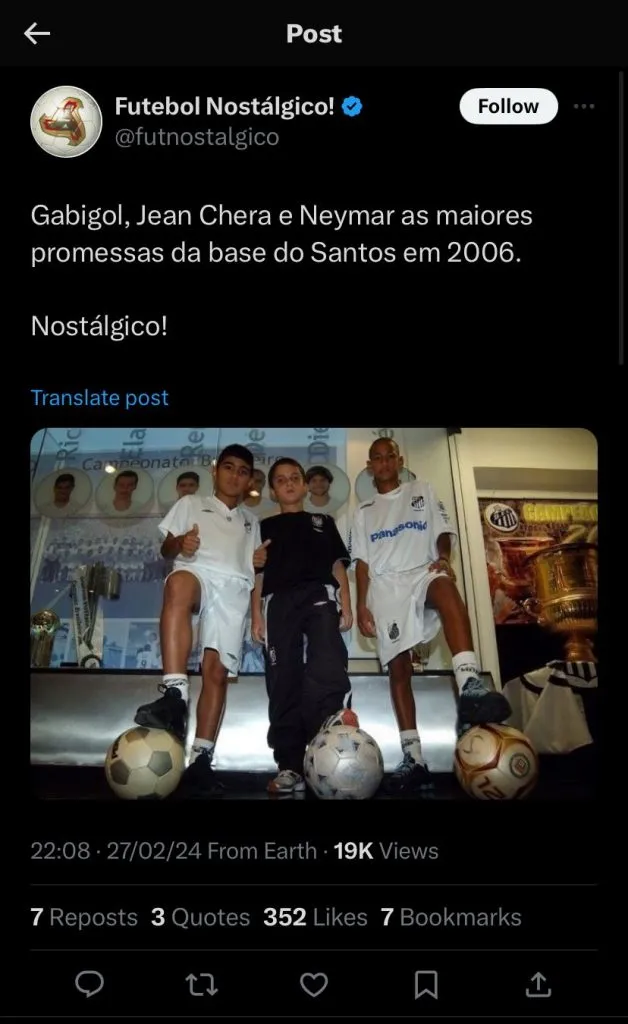
Task: View the 3 Quotes
Action: click(x=200, y=917)
